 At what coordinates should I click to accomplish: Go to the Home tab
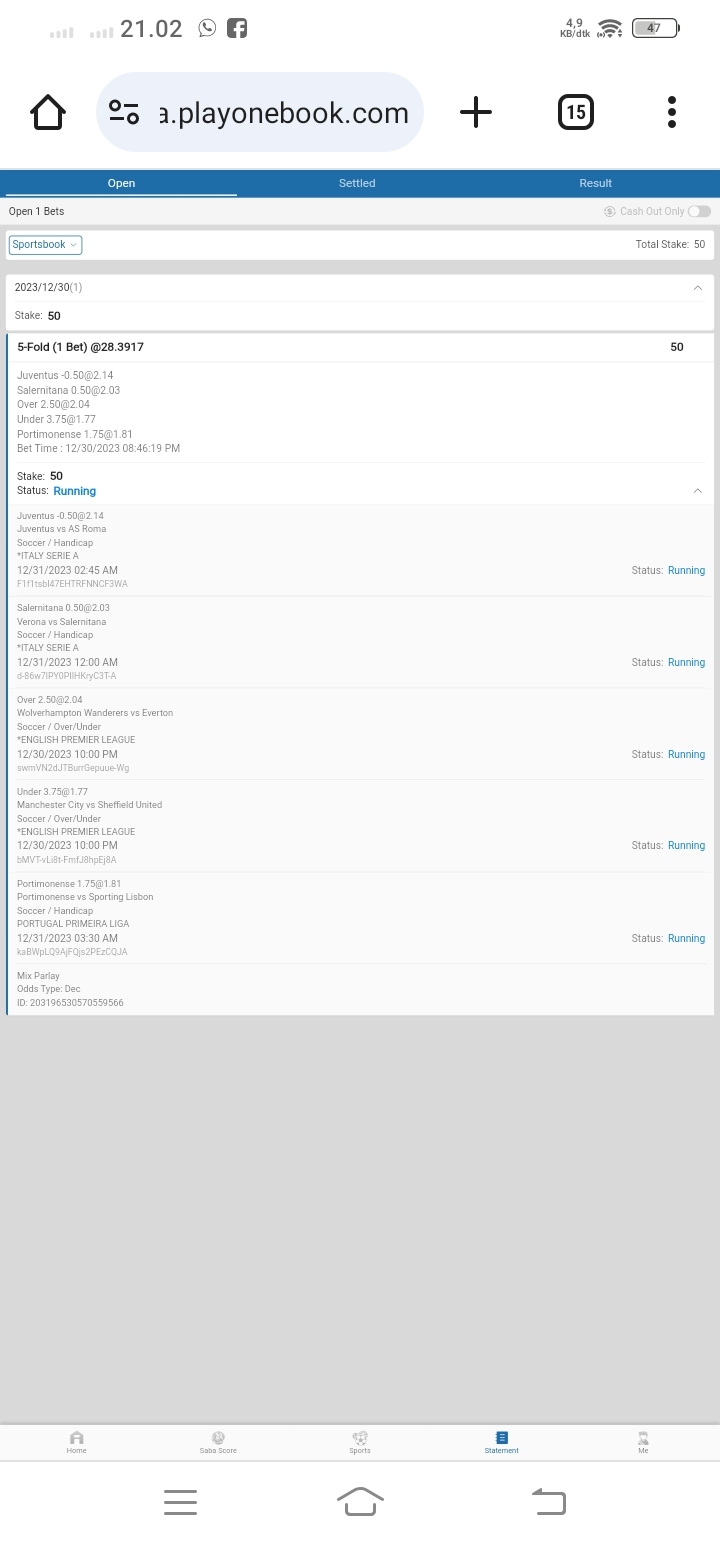(x=77, y=1442)
